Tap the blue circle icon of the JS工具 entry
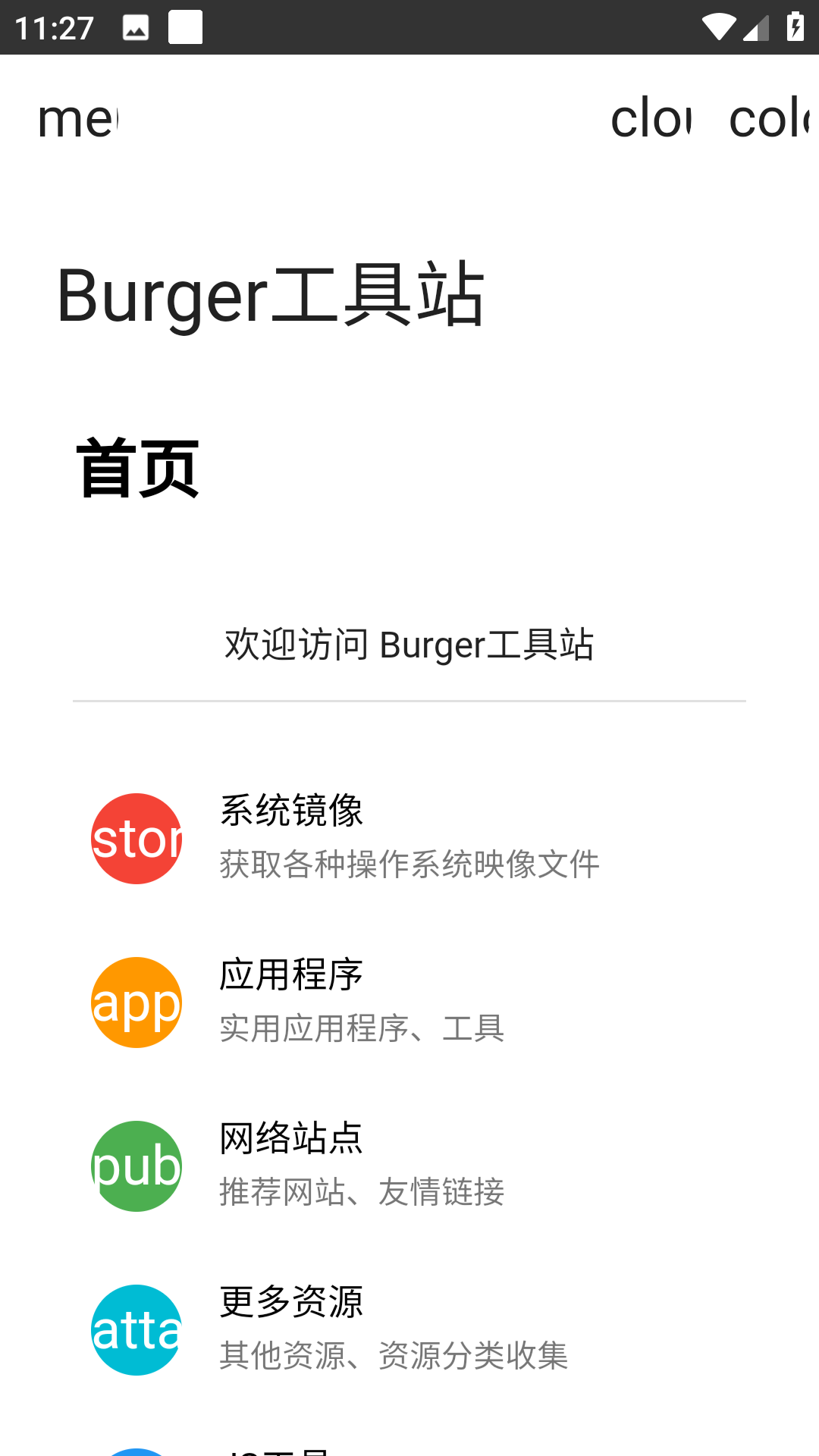This screenshot has width=819, height=1456. coord(136,1452)
